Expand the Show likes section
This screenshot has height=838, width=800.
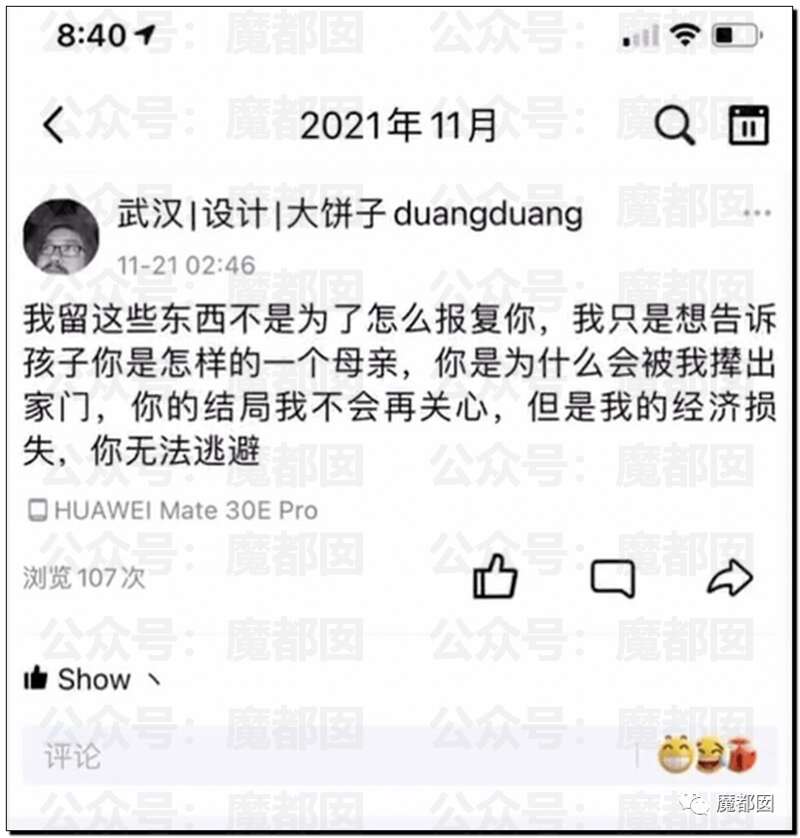point(92,679)
